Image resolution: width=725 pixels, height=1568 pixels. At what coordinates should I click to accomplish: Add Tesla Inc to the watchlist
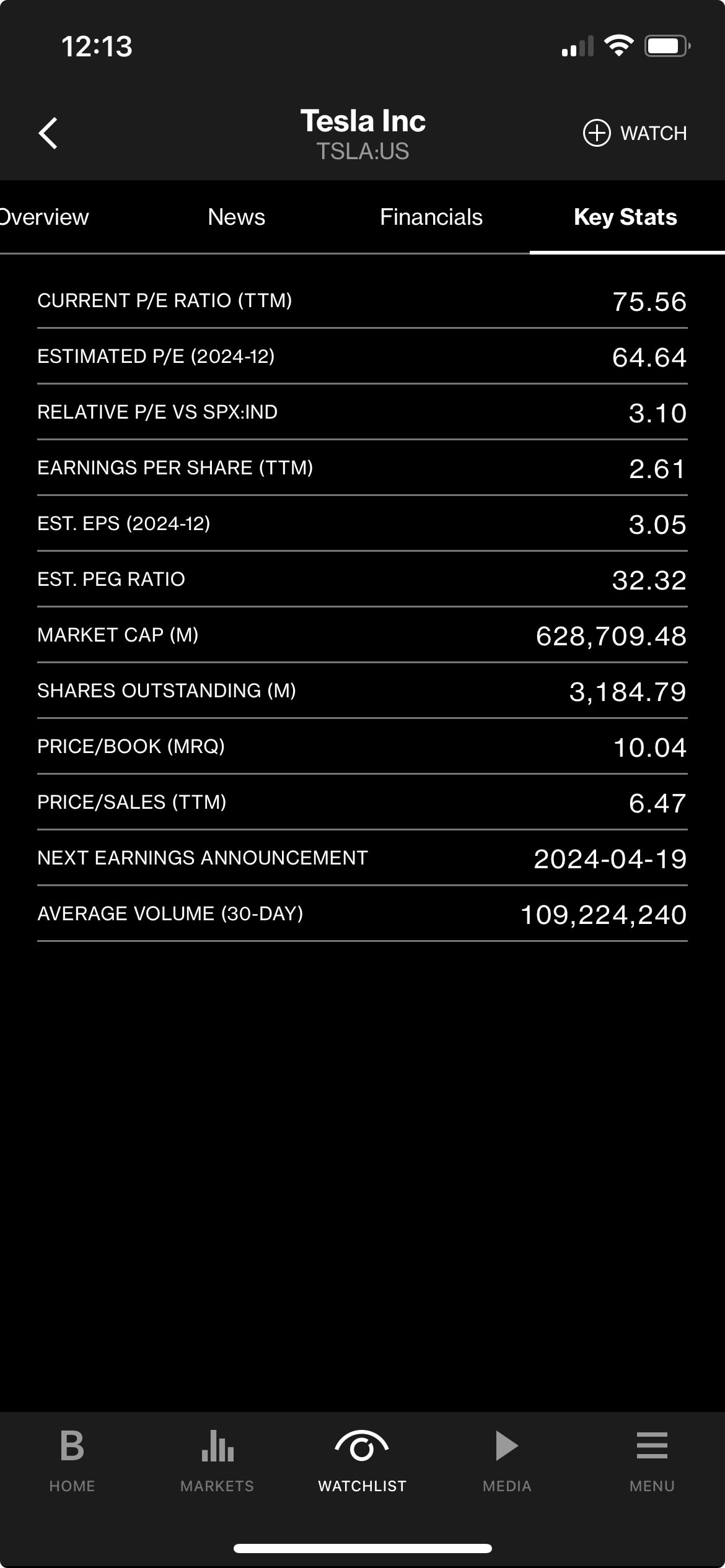click(x=635, y=133)
